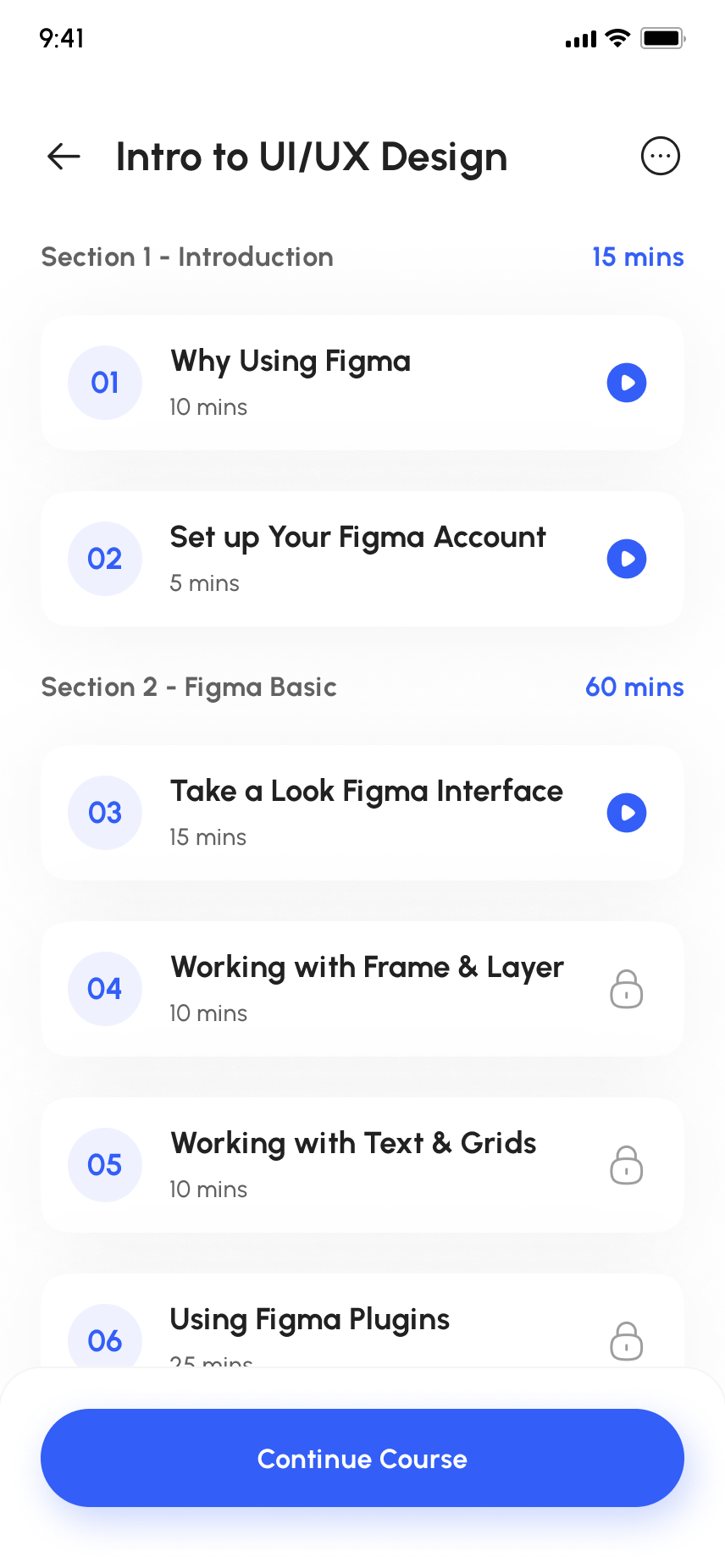
Task: Open the Using Figma Plugins lesson card
Action: 362,1322
